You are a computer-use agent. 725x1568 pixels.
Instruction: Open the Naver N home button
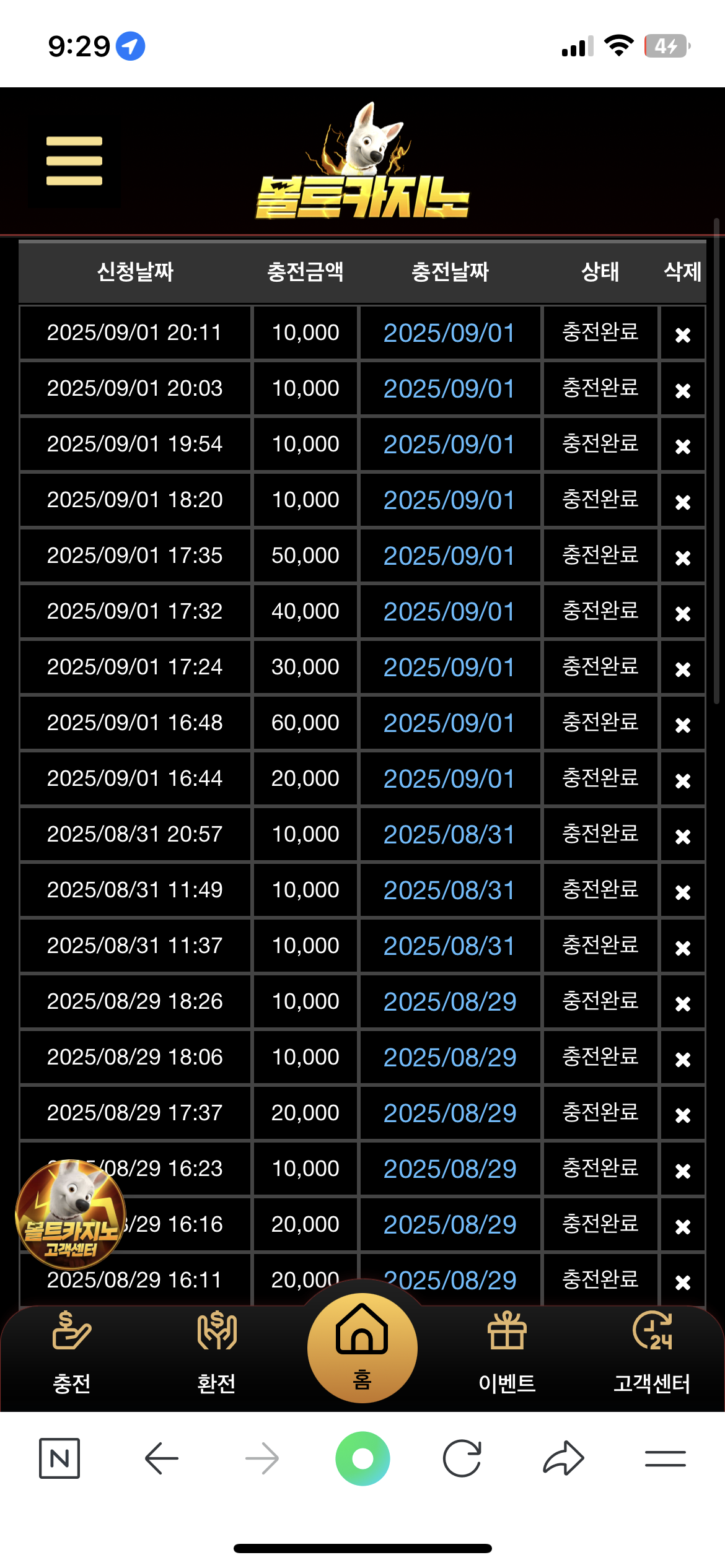[x=59, y=1458]
